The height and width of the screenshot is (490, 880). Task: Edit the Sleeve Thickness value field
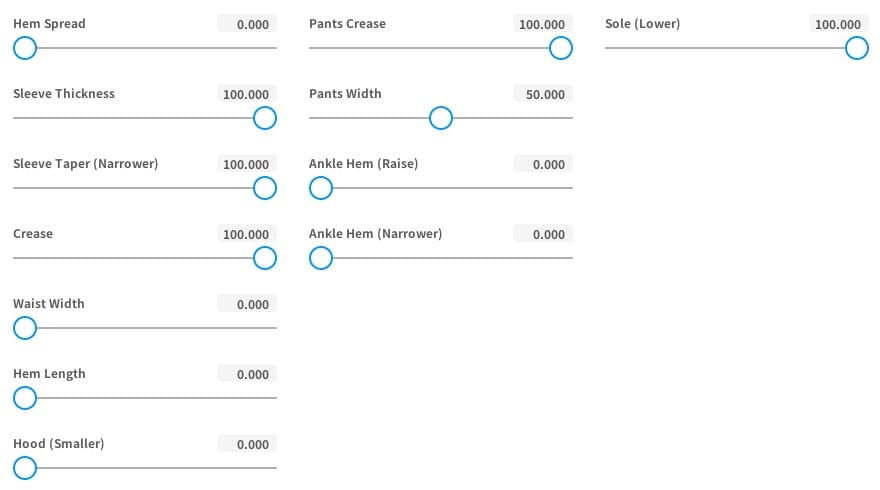coord(245,94)
